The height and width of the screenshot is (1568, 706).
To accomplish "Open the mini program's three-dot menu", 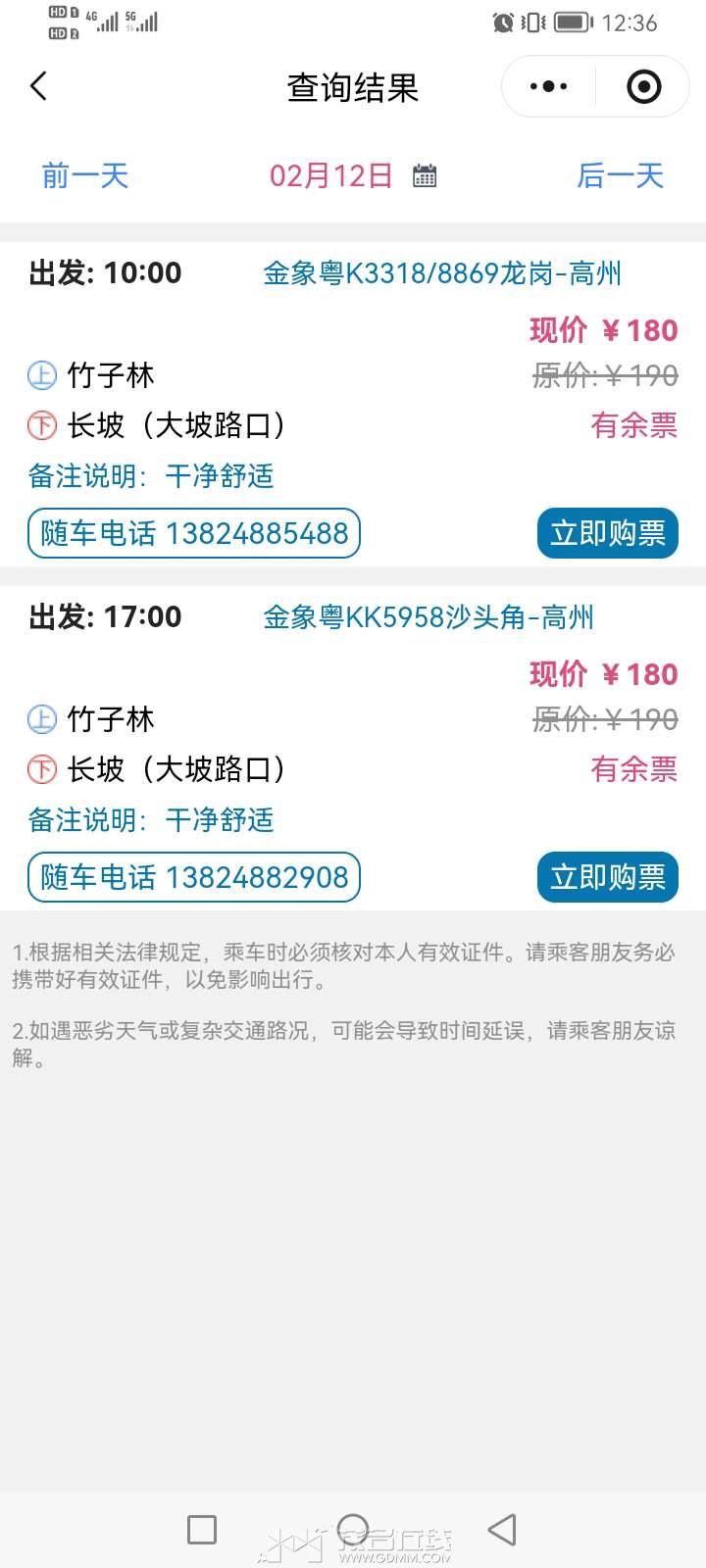I will click(548, 86).
